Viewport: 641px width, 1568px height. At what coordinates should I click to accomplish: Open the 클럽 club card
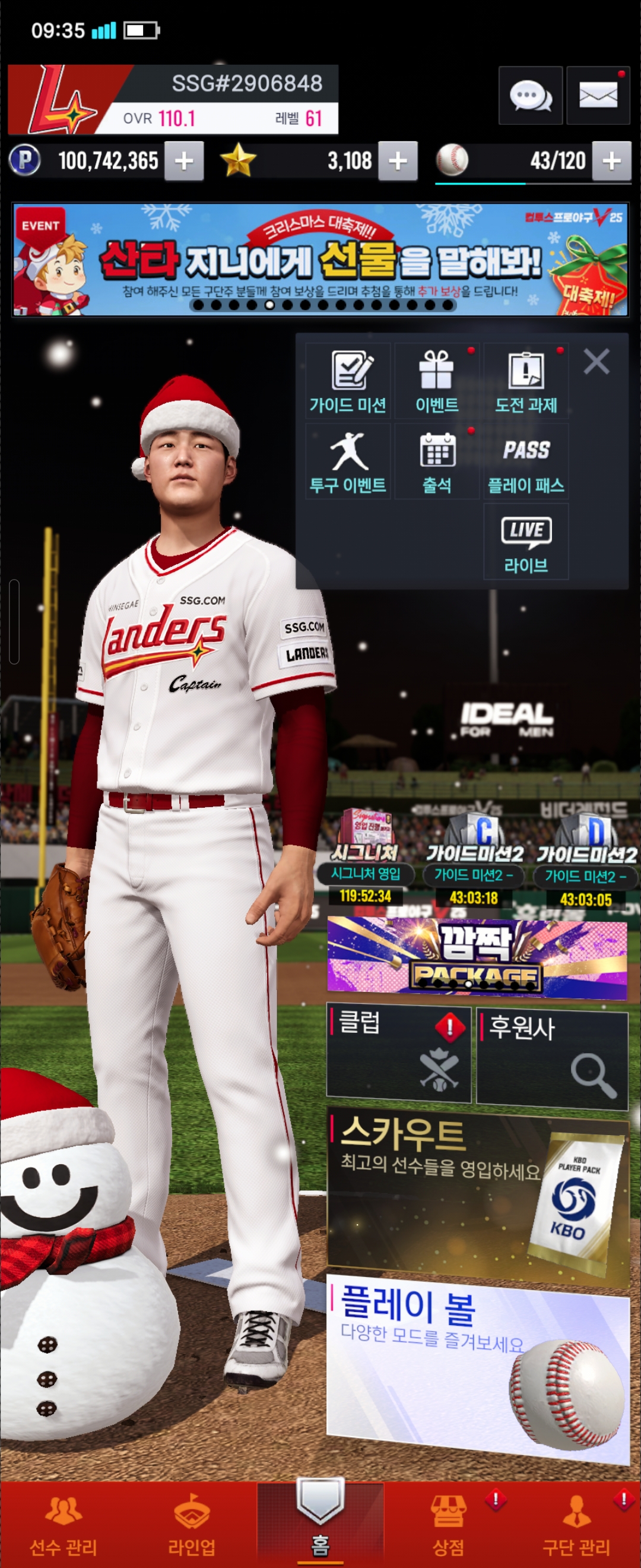tap(398, 1054)
